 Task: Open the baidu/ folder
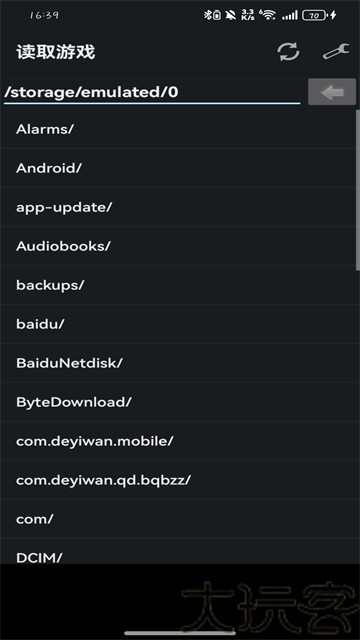178,324
